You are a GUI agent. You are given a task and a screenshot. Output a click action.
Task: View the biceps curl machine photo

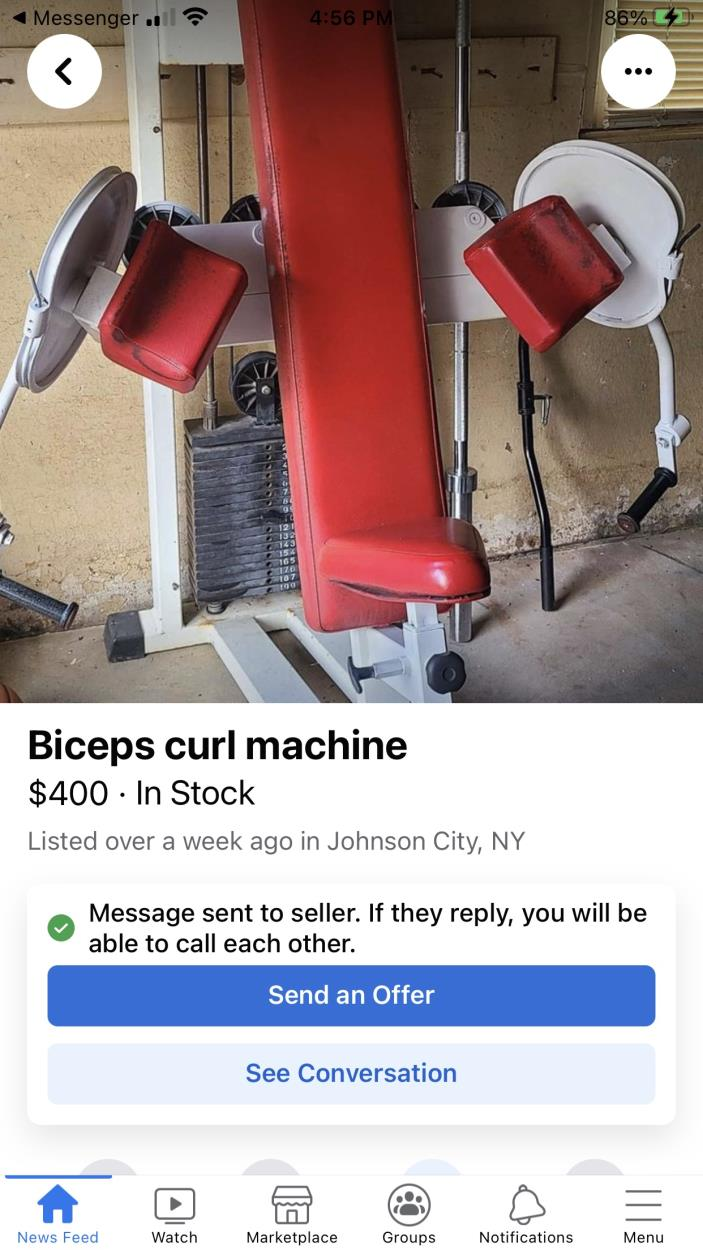[x=351, y=380]
